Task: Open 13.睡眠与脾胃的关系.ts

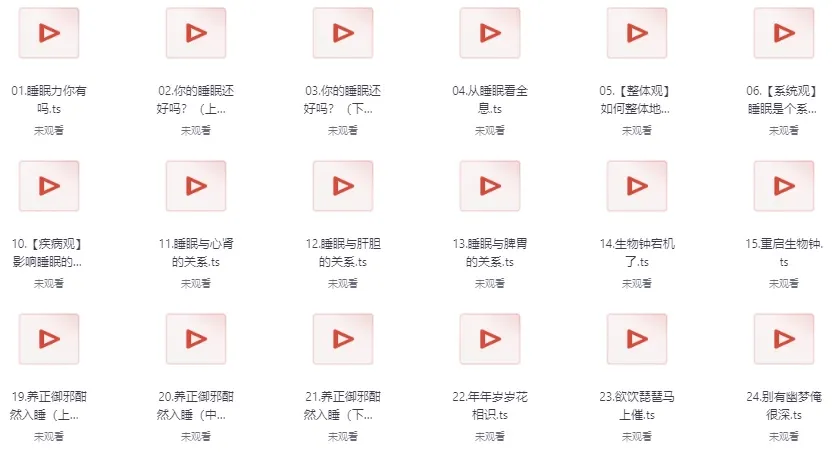Action: 489,185
